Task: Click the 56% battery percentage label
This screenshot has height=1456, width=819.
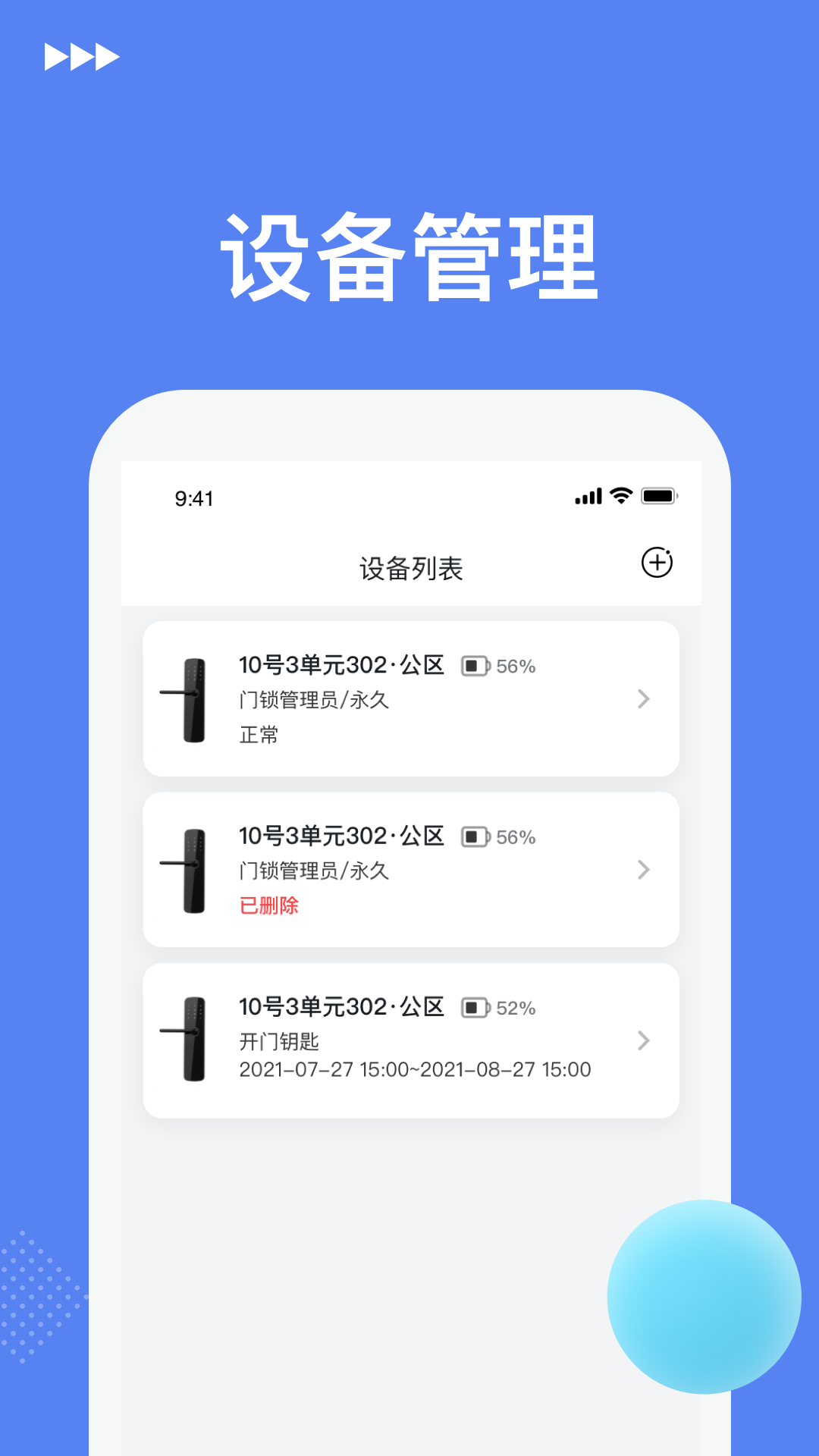Action: click(x=517, y=667)
